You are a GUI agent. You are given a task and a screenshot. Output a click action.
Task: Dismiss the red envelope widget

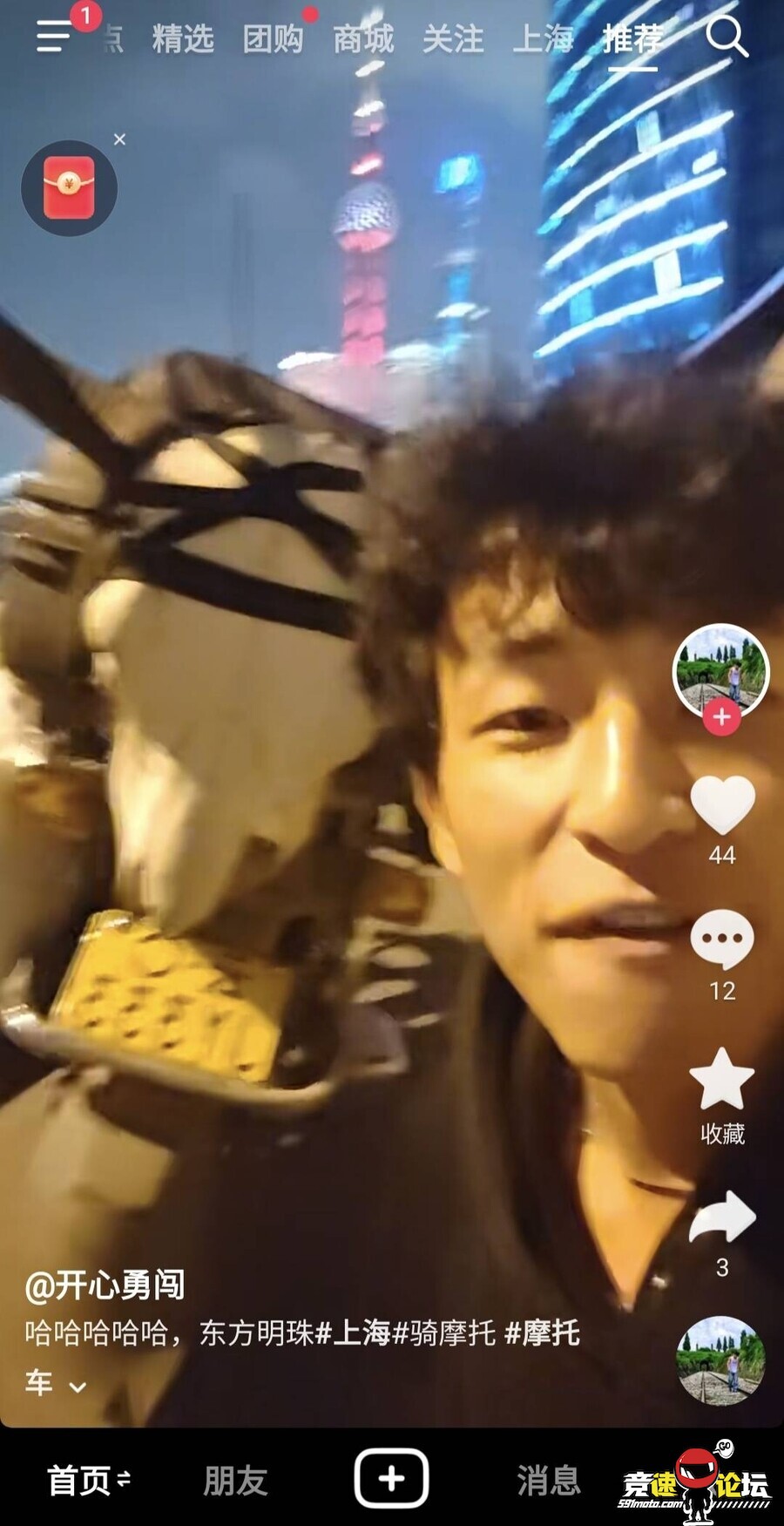(119, 139)
